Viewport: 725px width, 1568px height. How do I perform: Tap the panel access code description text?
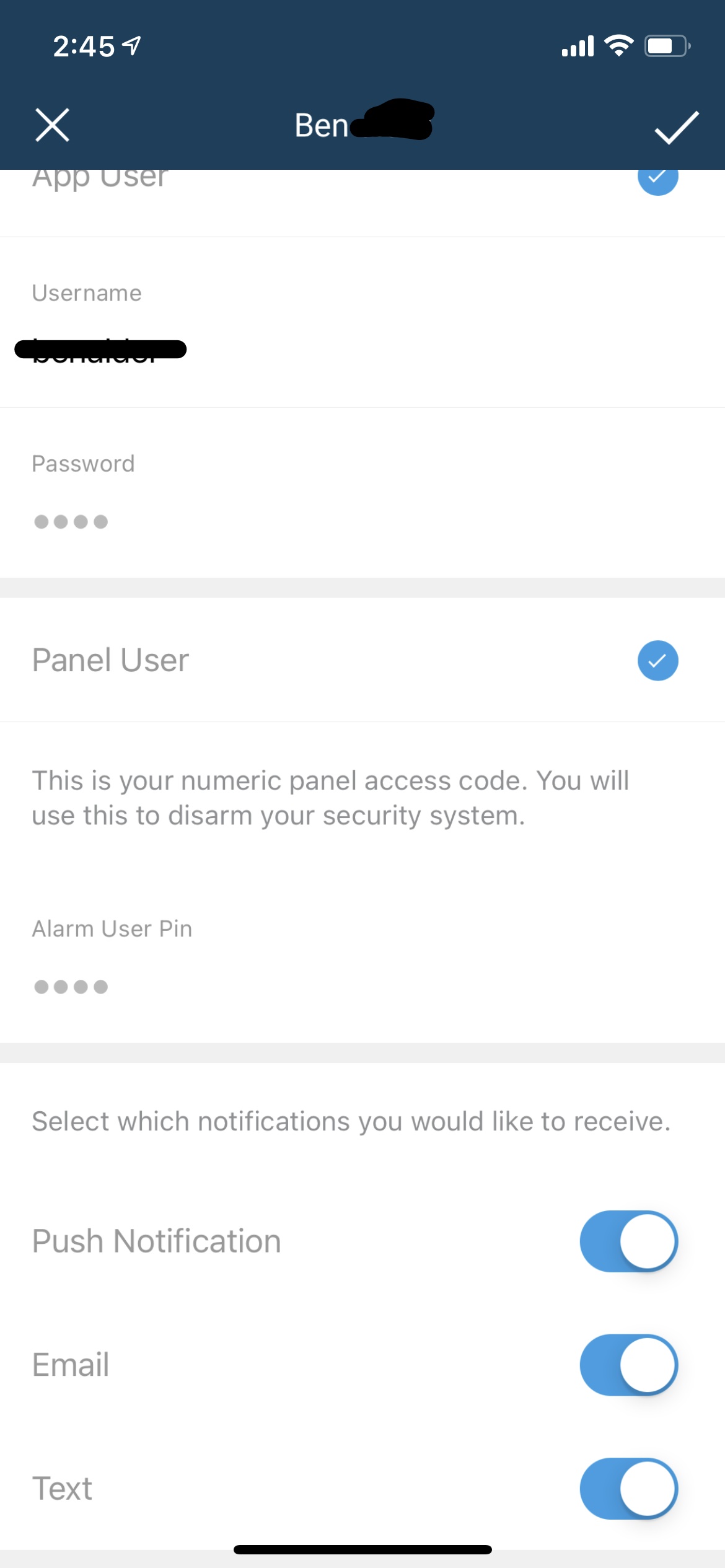click(330, 798)
